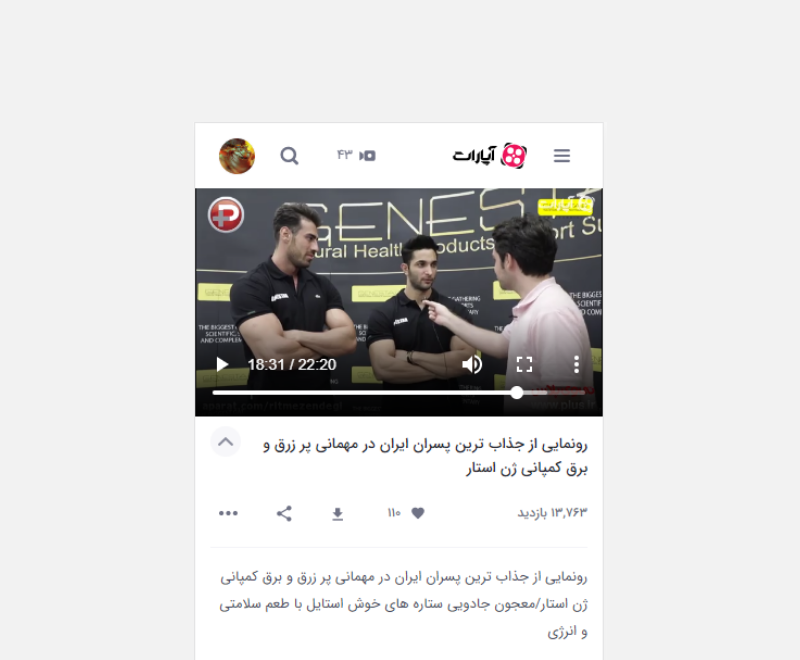Collapse the video title section
Viewport: 800px width, 660px height.
pos(226,441)
